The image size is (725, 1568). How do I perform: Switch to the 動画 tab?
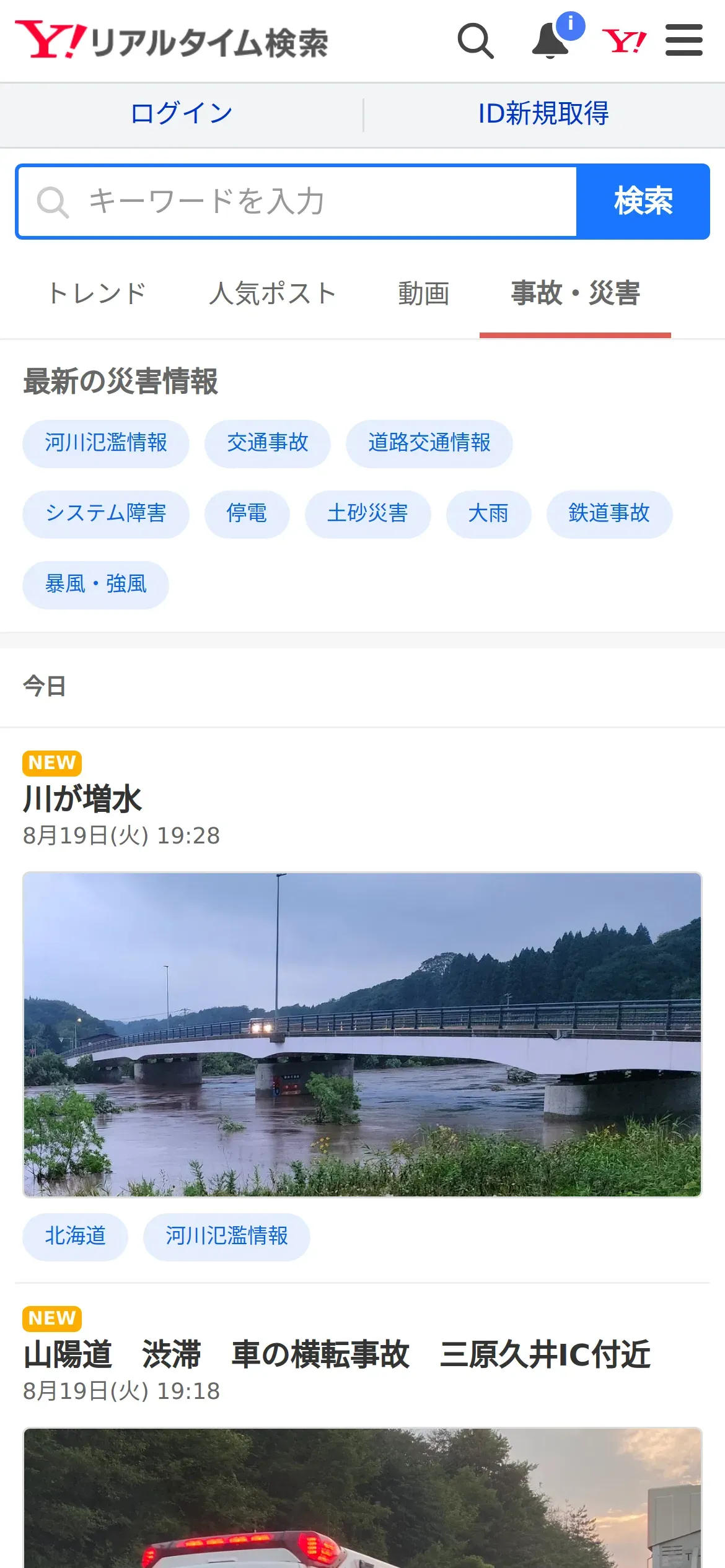(424, 294)
